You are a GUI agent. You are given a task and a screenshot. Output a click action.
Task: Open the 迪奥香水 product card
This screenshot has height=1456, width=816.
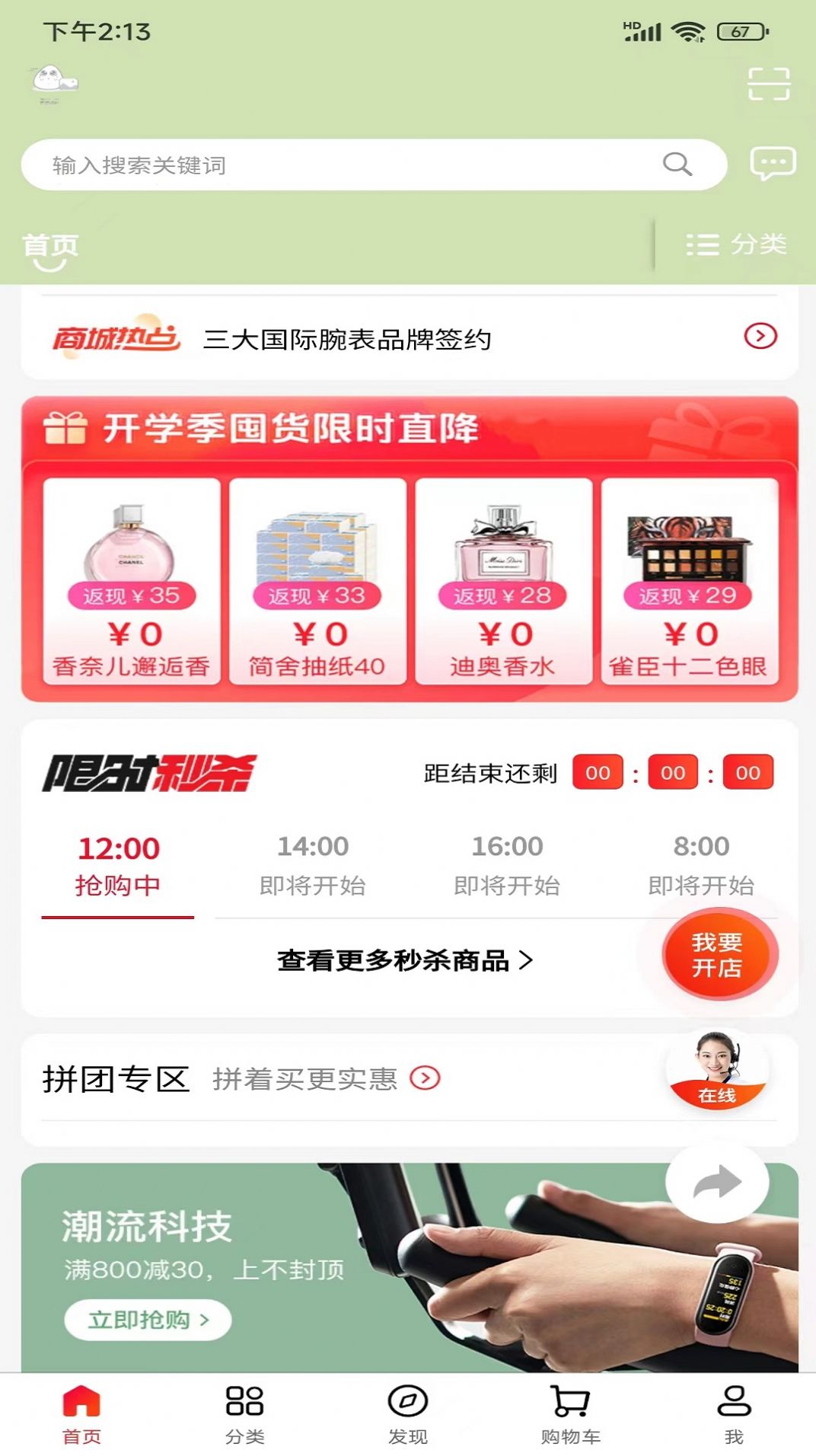click(x=503, y=581)
